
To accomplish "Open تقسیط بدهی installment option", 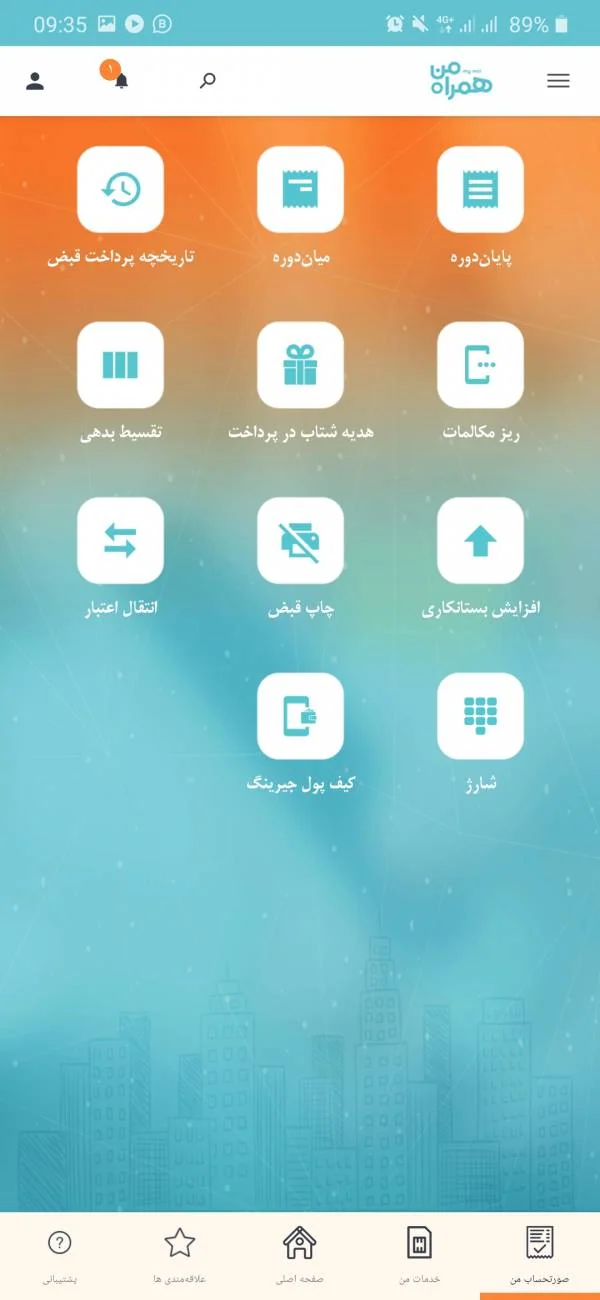I will pos(120,365).
